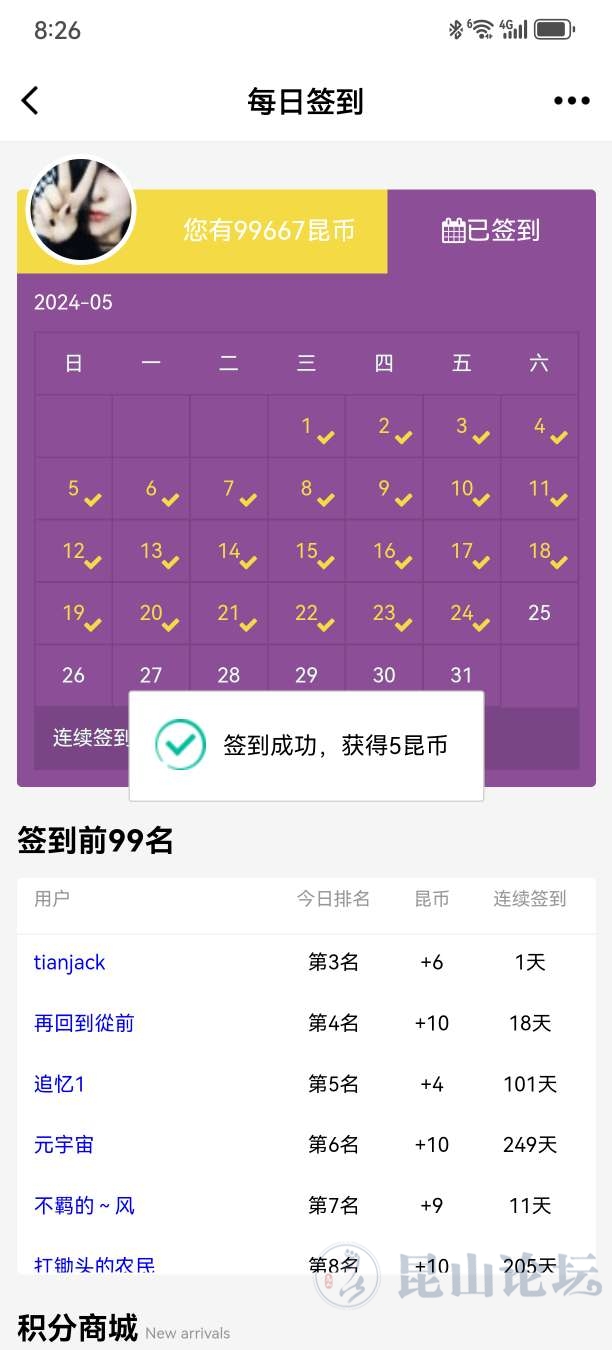Screen dimensions: 612x1350
Task: Open the profile of 追忆1
Action: [59, 1084]
